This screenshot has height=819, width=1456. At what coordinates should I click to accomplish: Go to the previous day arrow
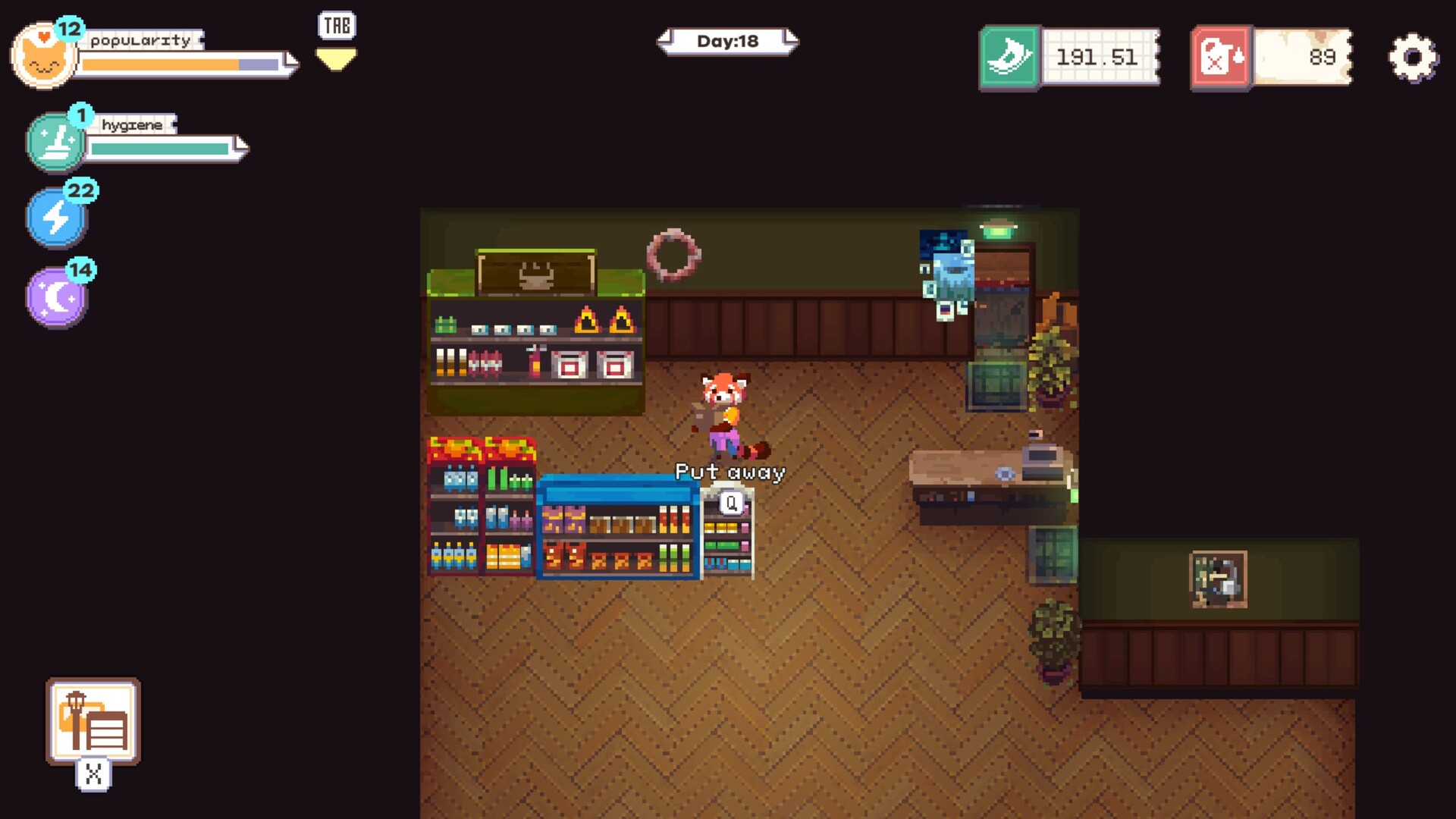(665, 40)
